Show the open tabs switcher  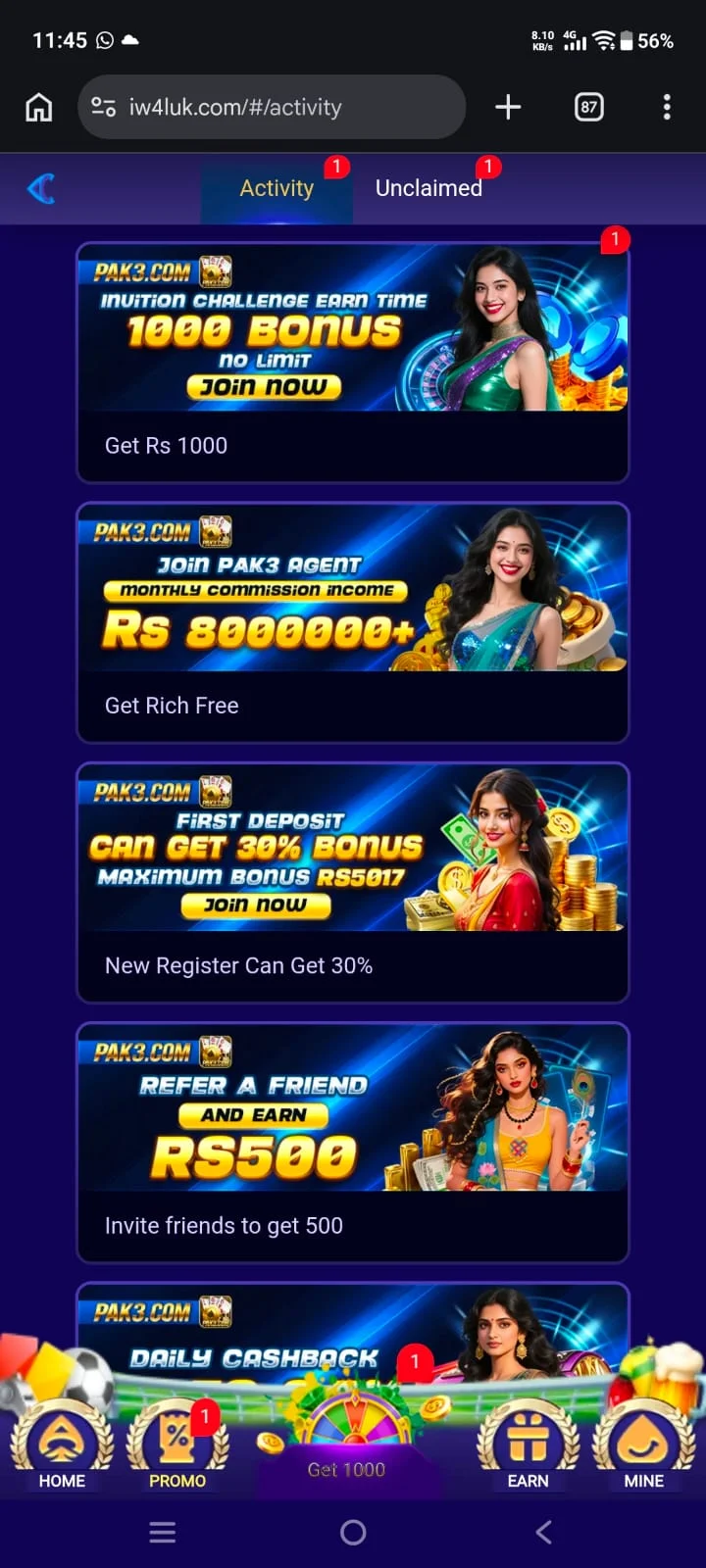coord(588,107)
